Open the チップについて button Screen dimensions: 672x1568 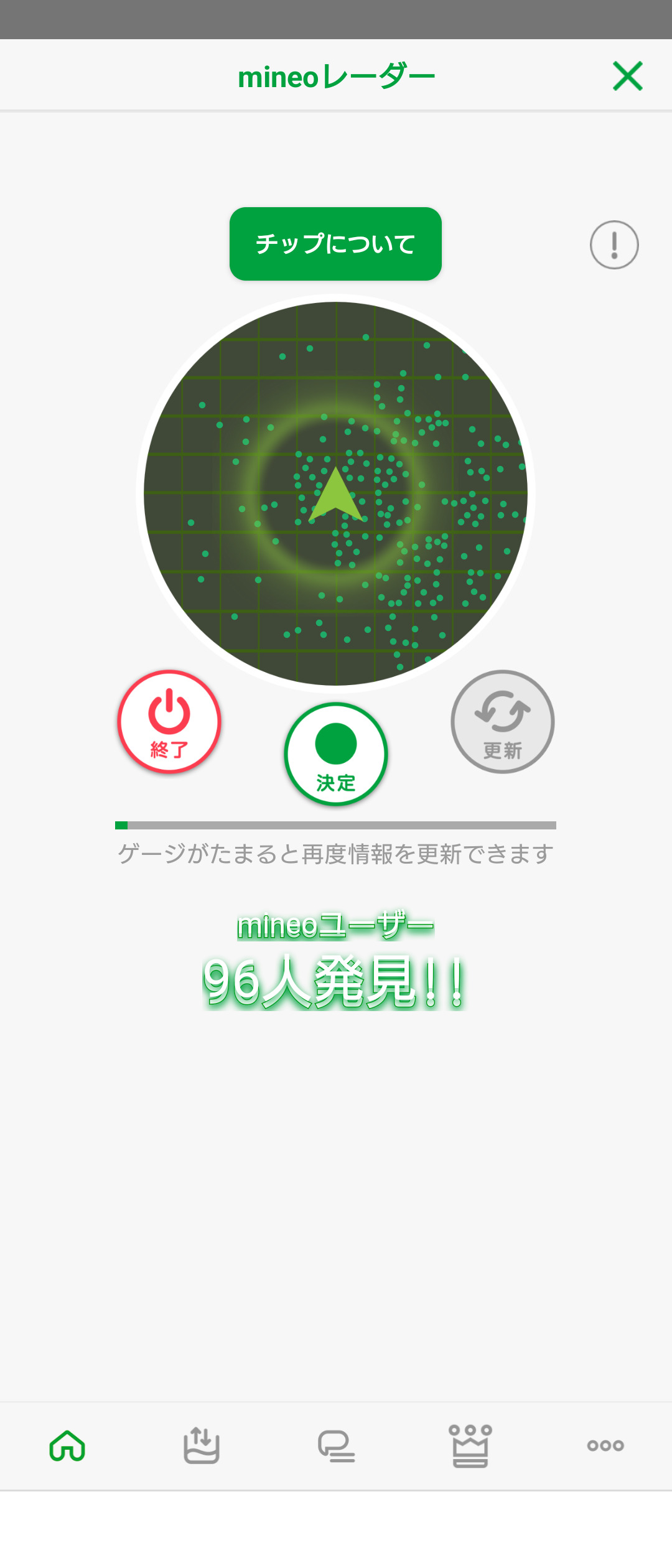click(x=335, y=244)
